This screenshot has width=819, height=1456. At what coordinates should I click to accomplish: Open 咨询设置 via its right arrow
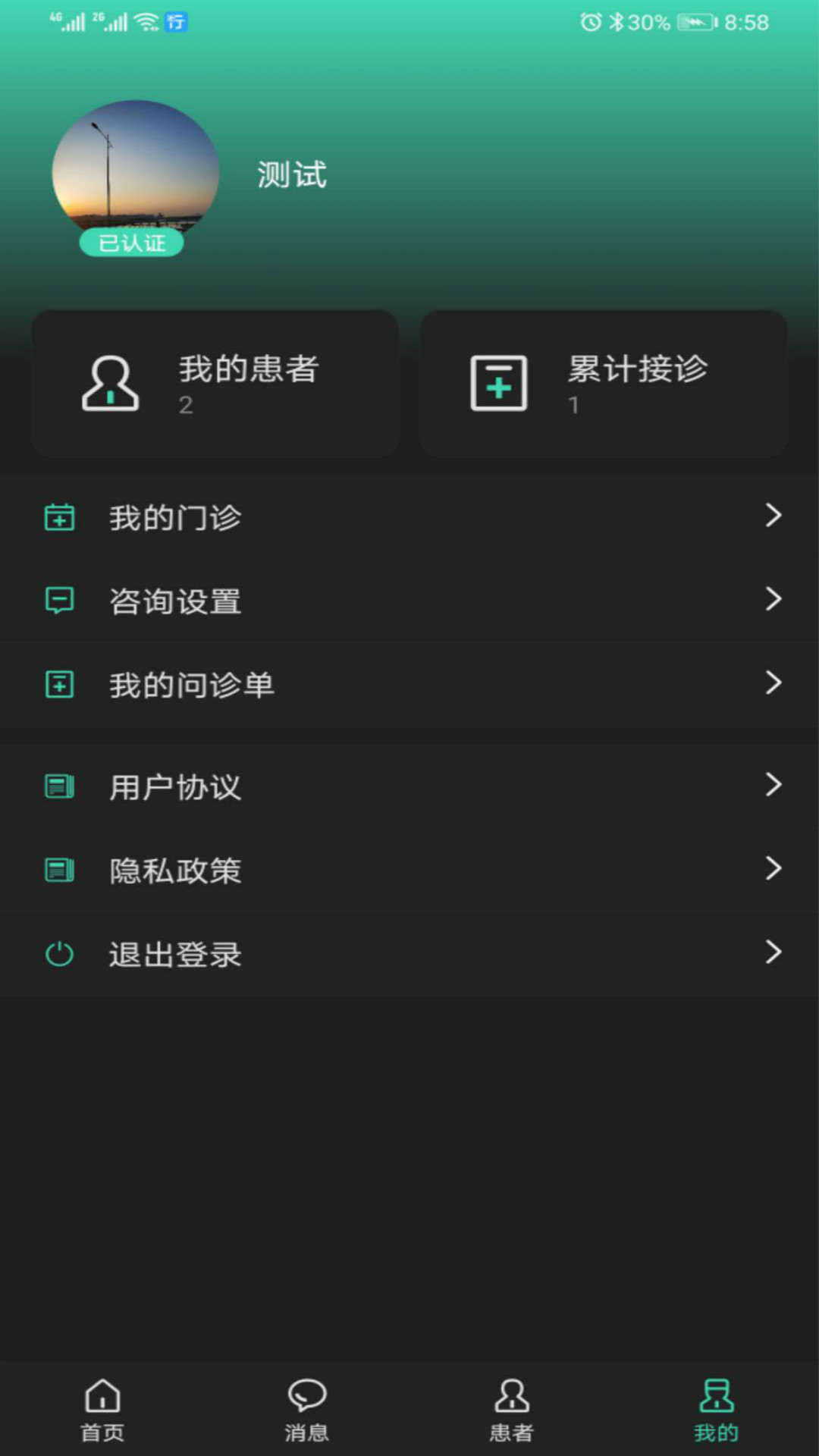(x=772, y=601)
